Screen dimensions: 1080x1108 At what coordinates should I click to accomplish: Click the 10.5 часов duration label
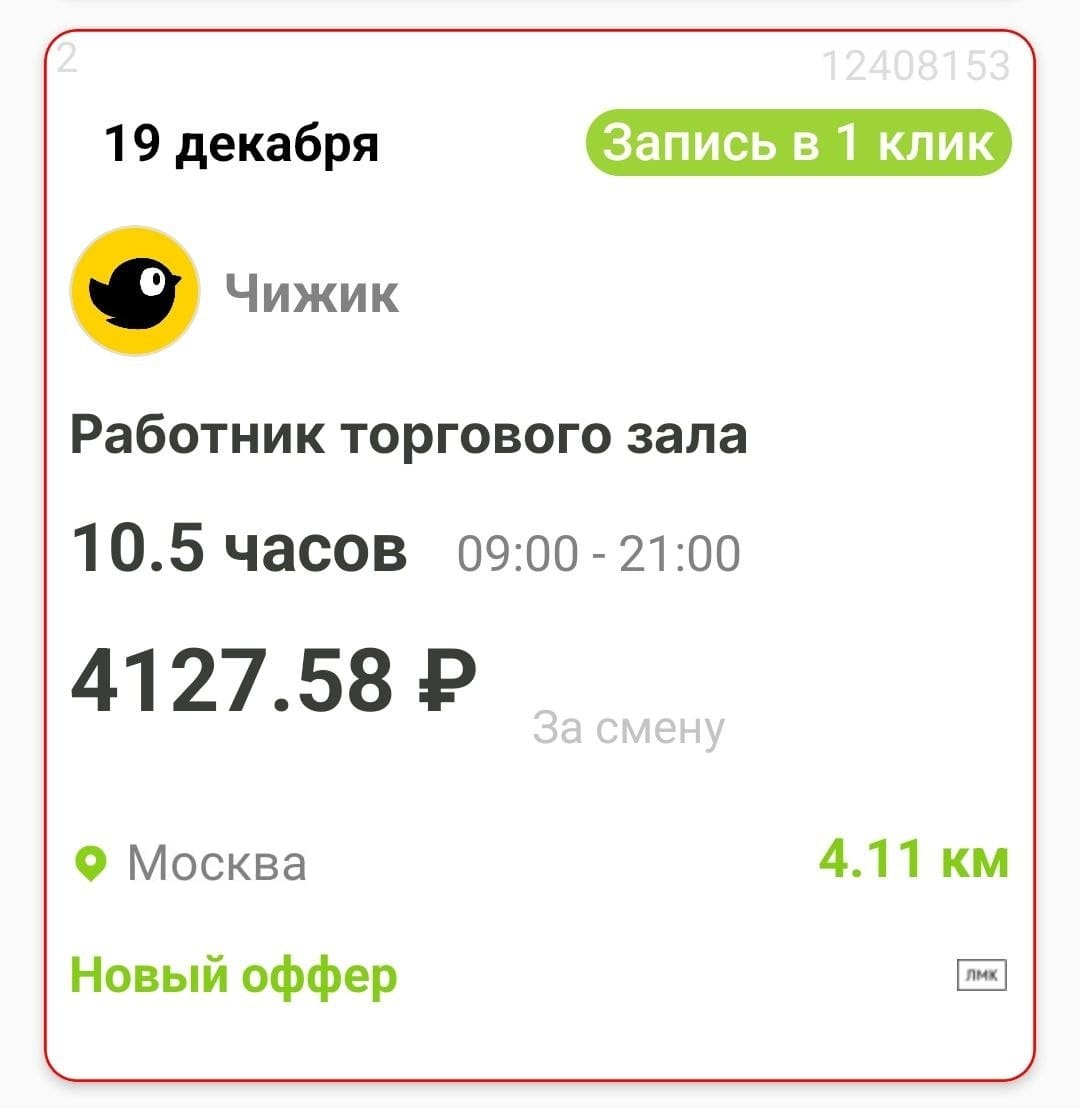(x=238, y=548)
